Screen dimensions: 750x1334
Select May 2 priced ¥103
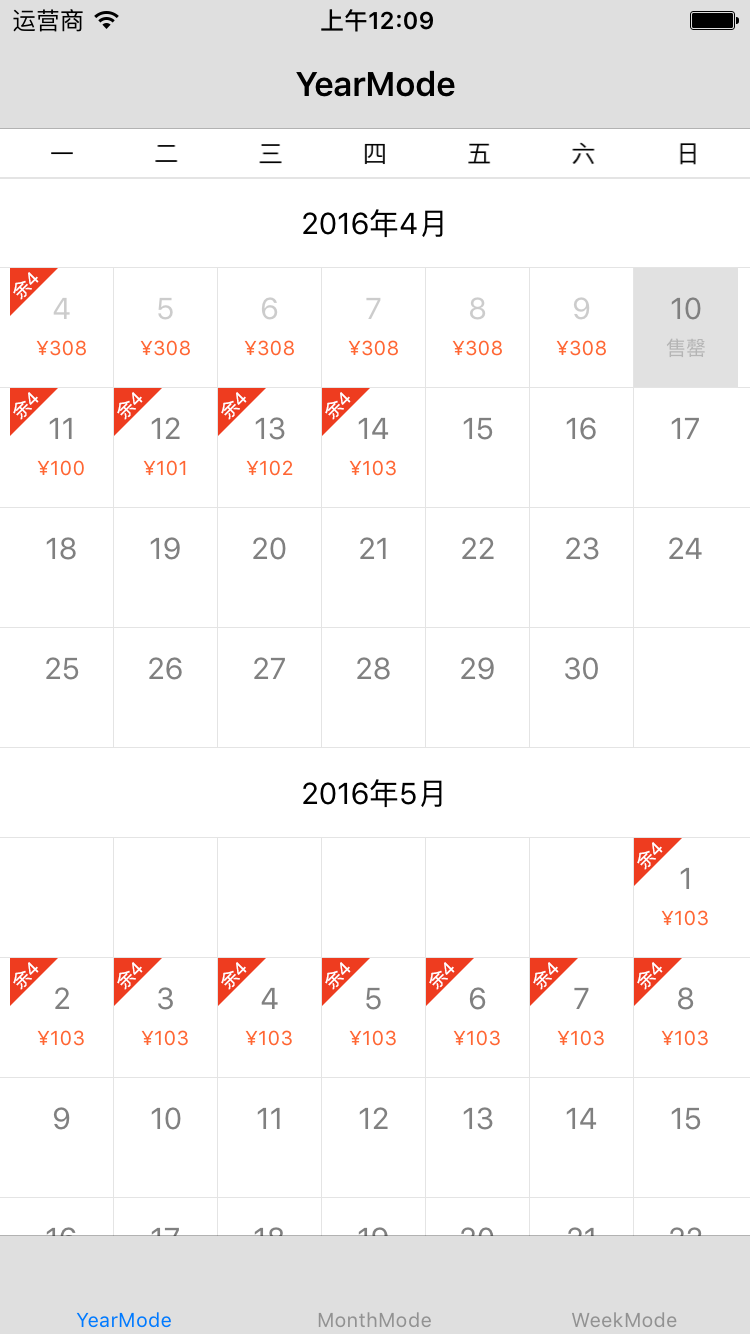pyautogui.click(x=62, y=1018)
